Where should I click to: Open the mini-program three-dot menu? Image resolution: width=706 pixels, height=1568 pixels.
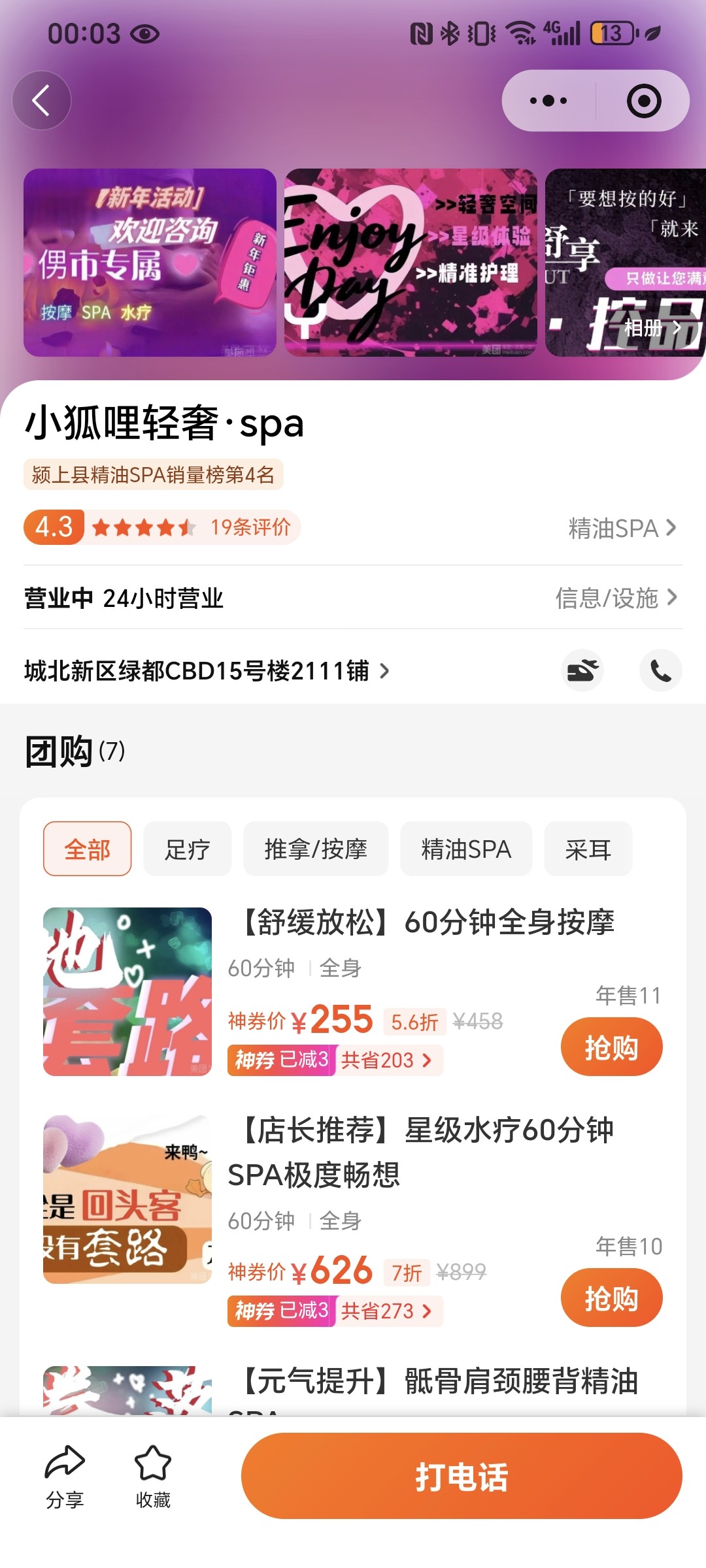coord(548,101)
